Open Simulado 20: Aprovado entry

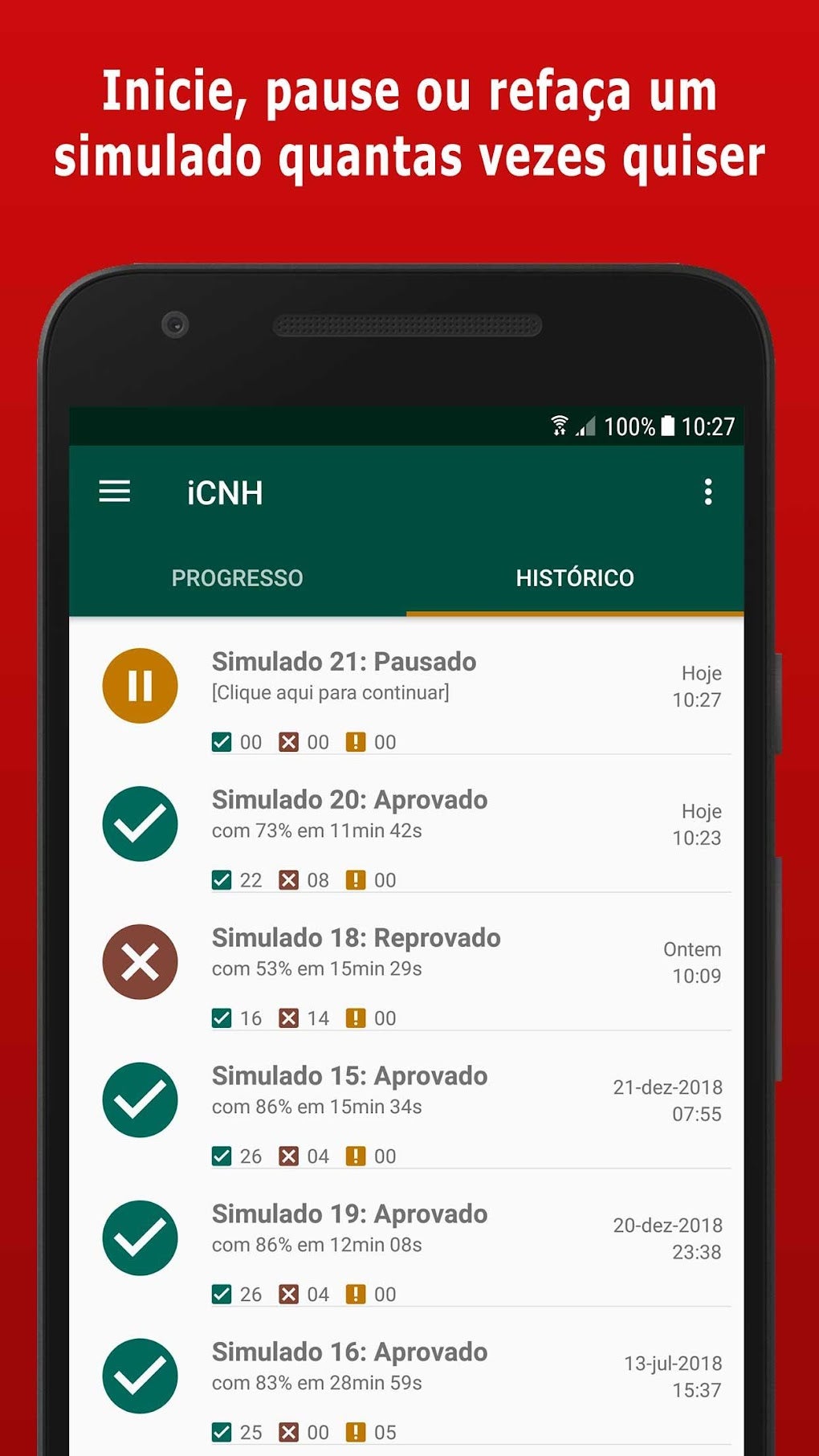tap(349, 801)
